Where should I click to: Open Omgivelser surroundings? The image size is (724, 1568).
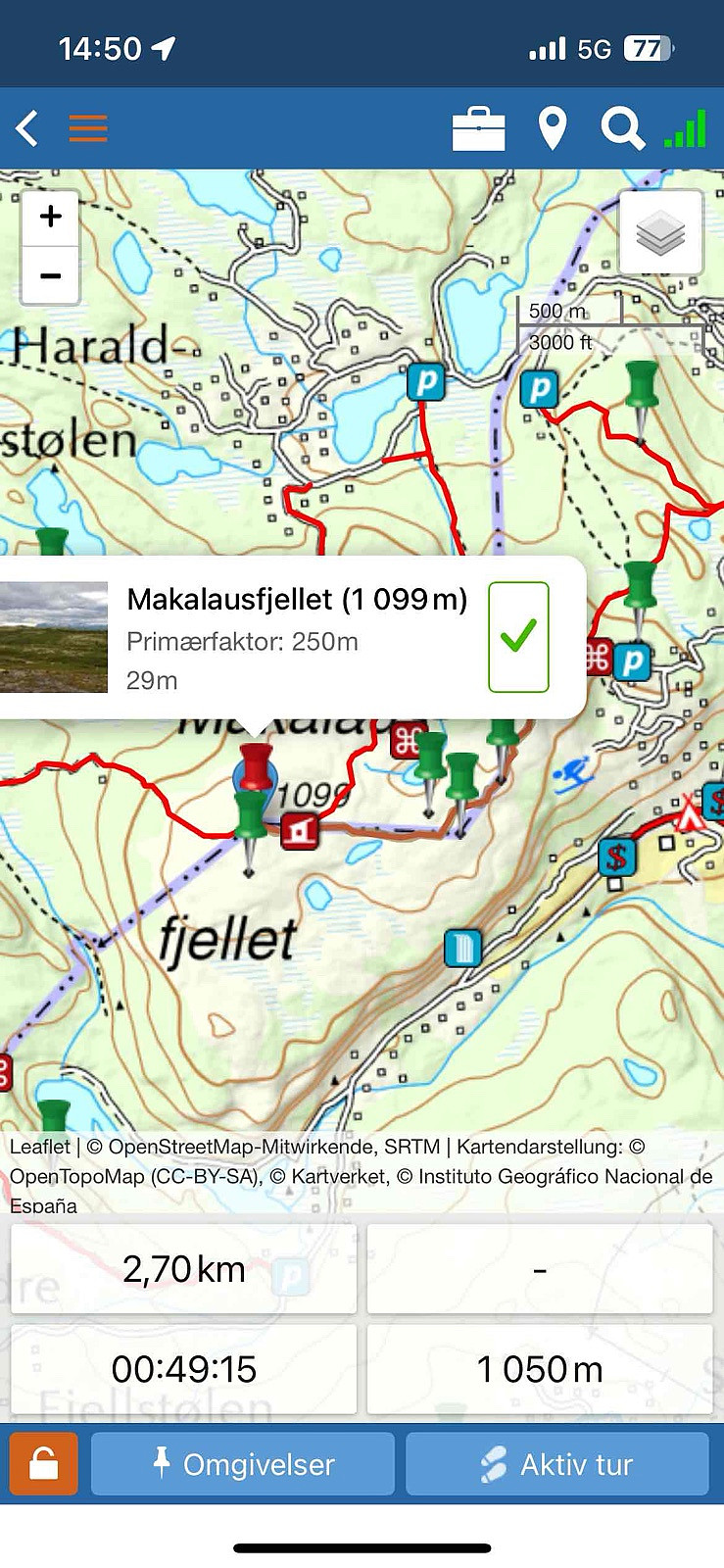click(243, 1464)
